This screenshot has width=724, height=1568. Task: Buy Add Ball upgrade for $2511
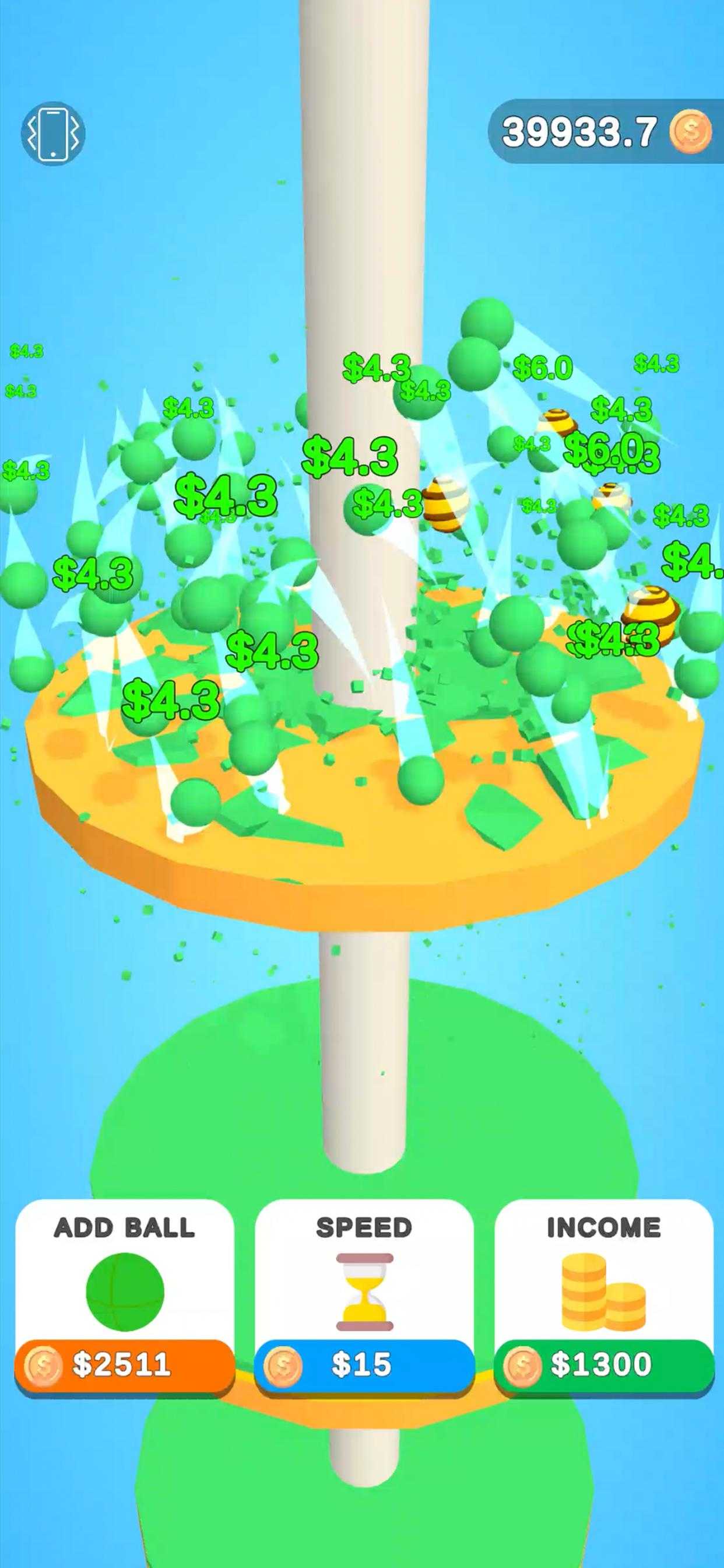pos(125,1364)
